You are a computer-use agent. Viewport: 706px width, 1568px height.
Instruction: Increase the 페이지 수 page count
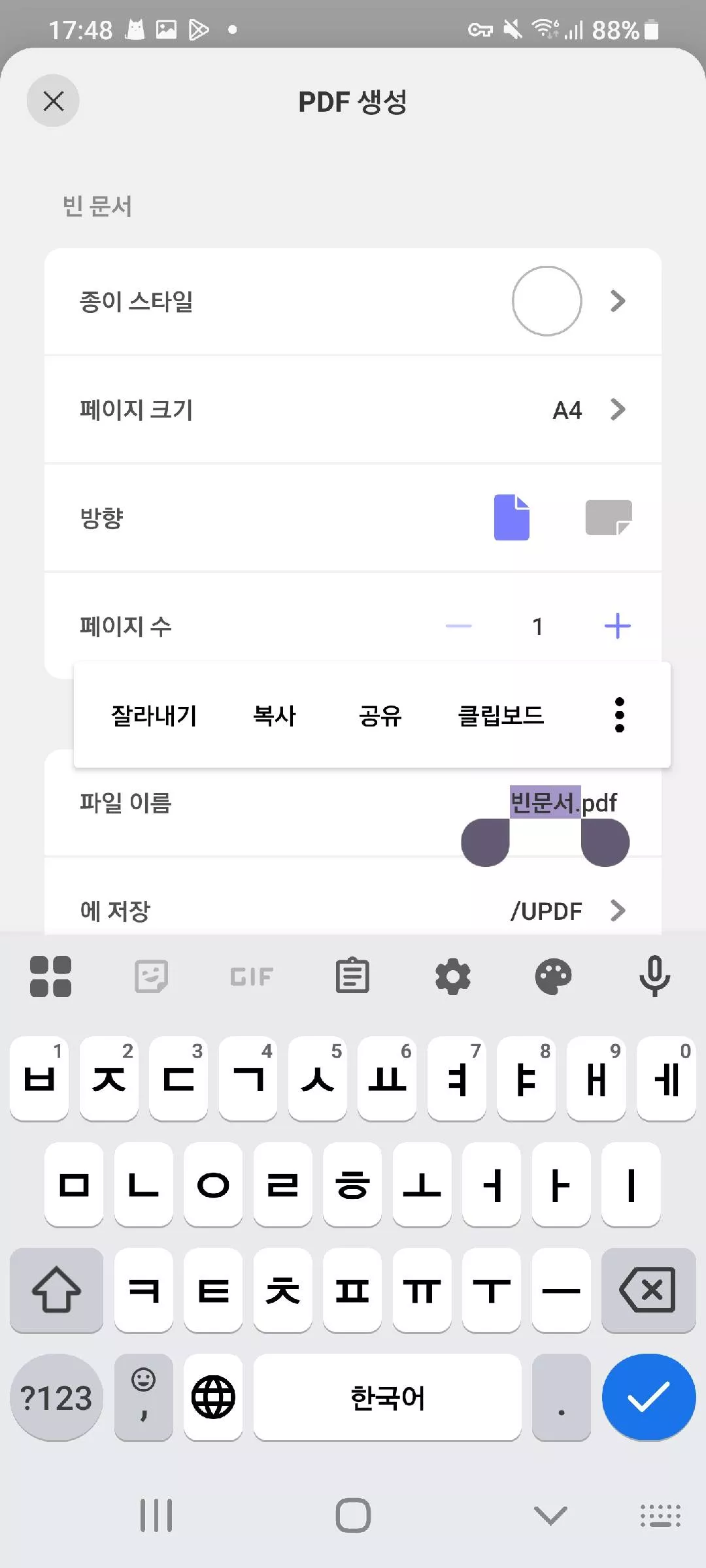pos(617,626)
